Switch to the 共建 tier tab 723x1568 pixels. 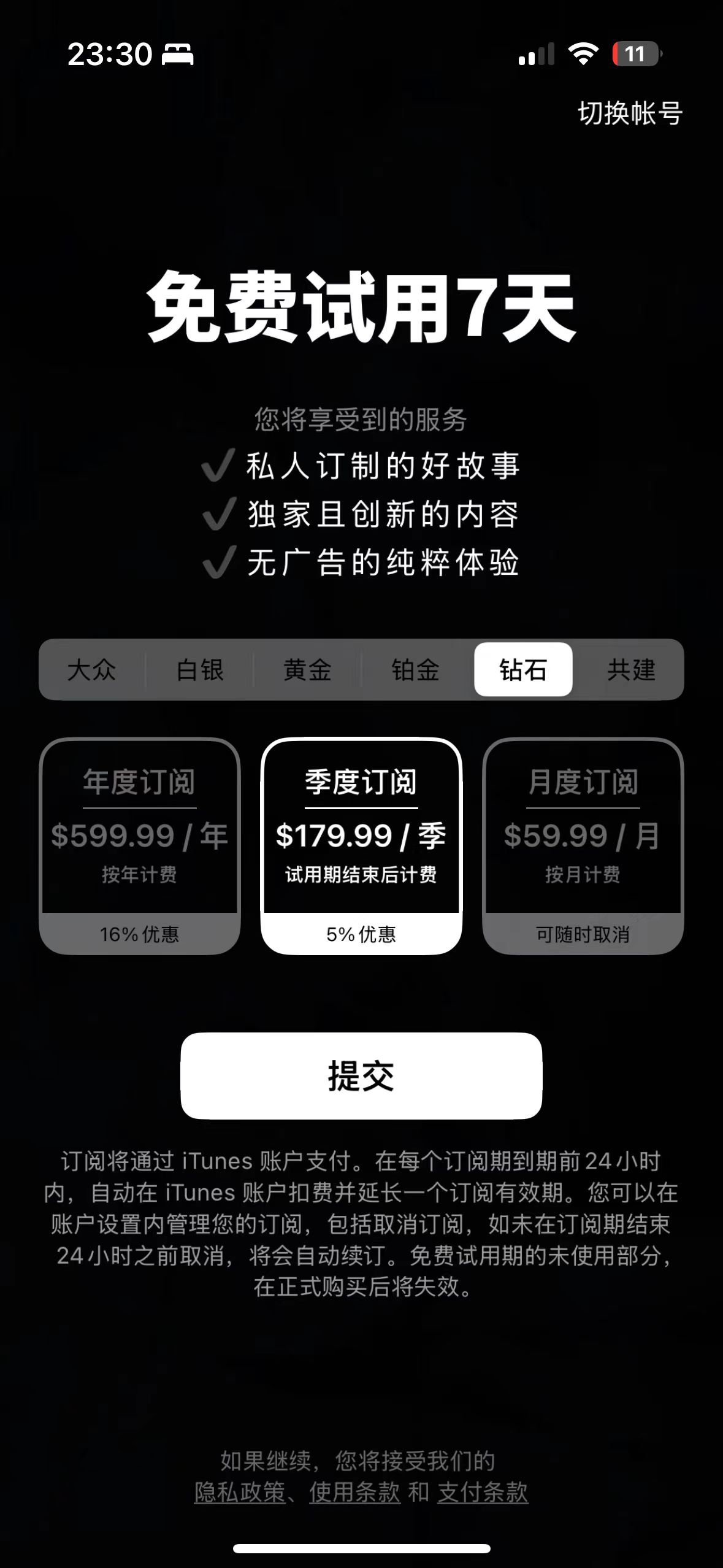point(631,669)
